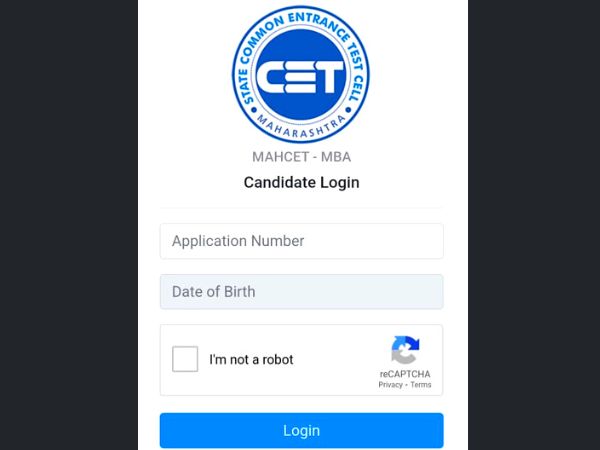Check the I'm not a robot box
600x450 pixels.
(185, 360)
